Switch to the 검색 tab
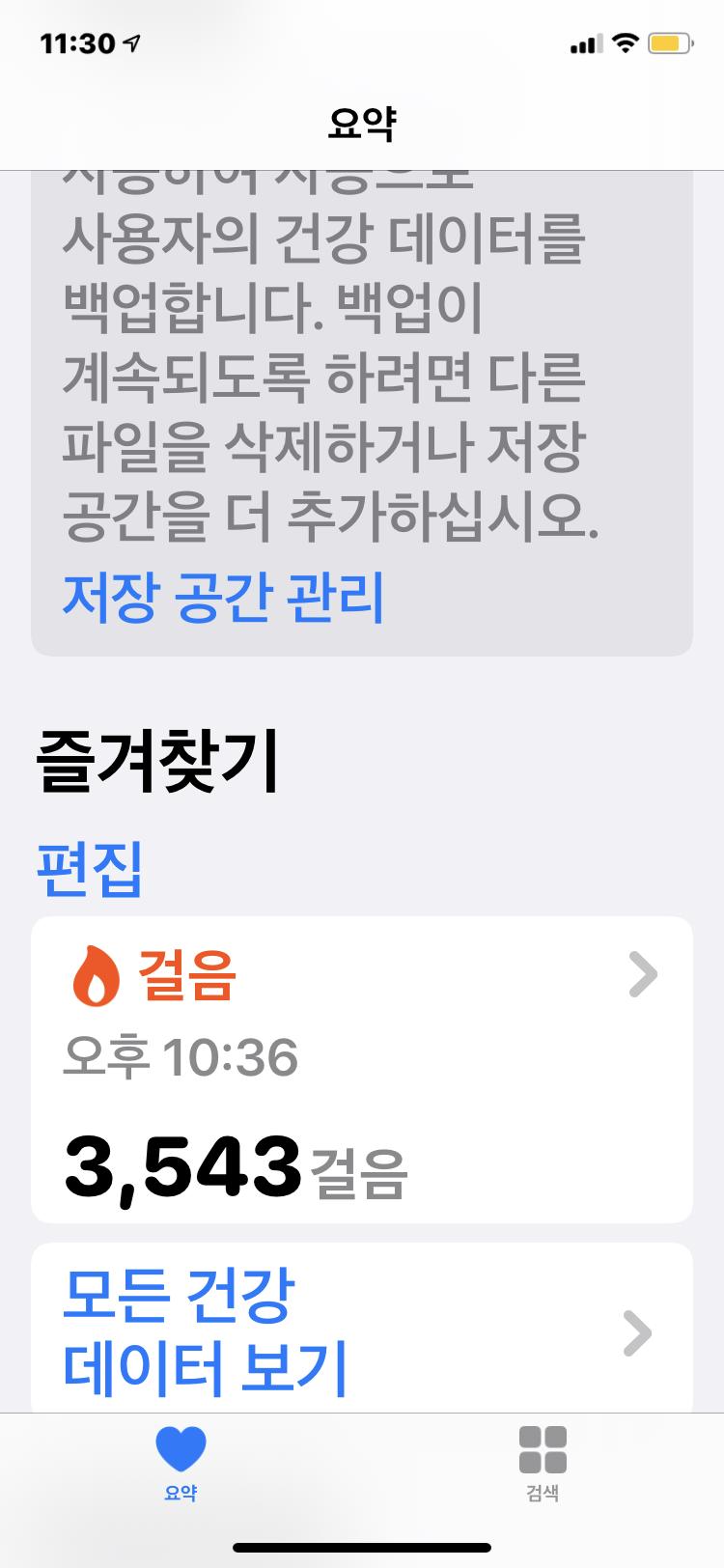This screenshot has height=1568, width=724. pyautogui.click(x=543, y=1463)
